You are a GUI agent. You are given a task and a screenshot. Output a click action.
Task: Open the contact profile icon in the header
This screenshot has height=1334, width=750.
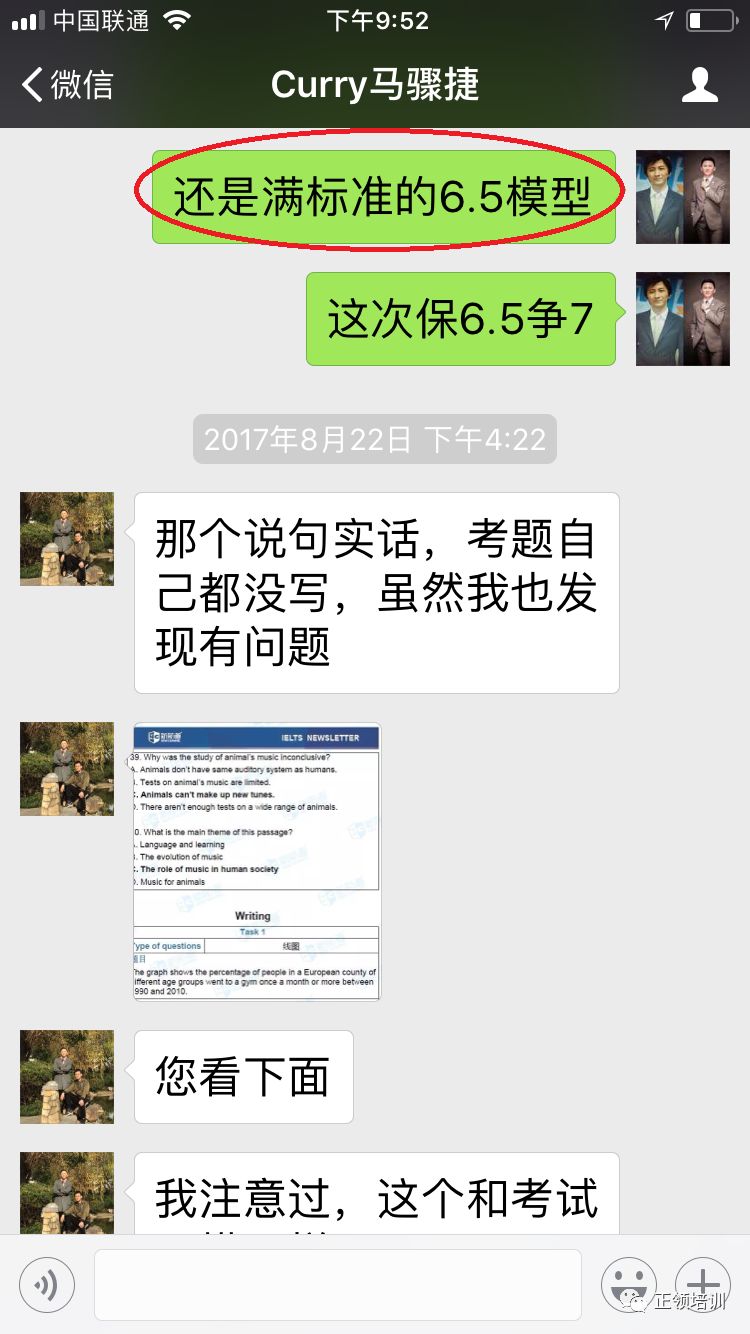(699, 85)
